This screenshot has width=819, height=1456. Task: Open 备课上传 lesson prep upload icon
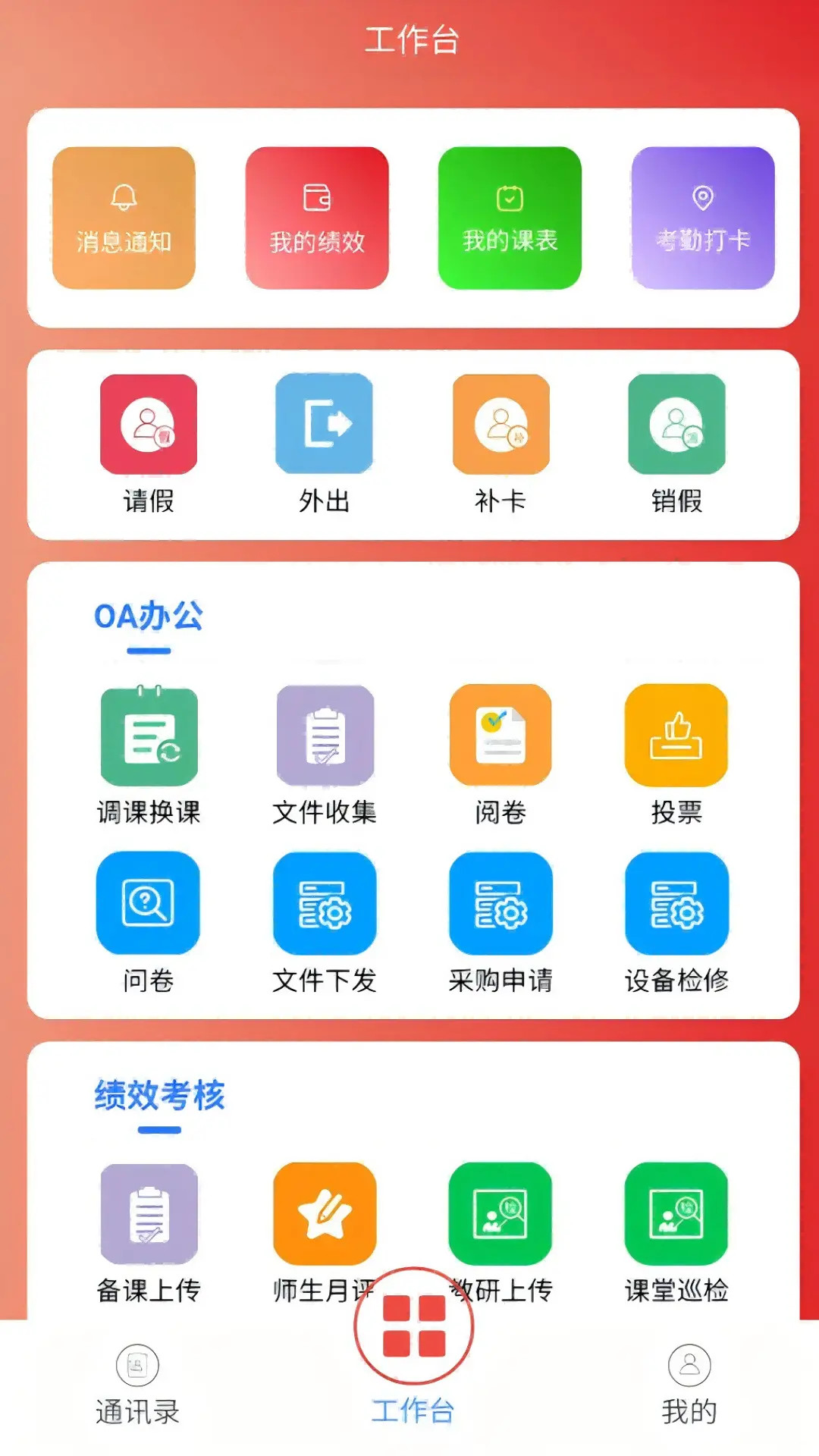pyautogui.click(x=149, y=1213)
